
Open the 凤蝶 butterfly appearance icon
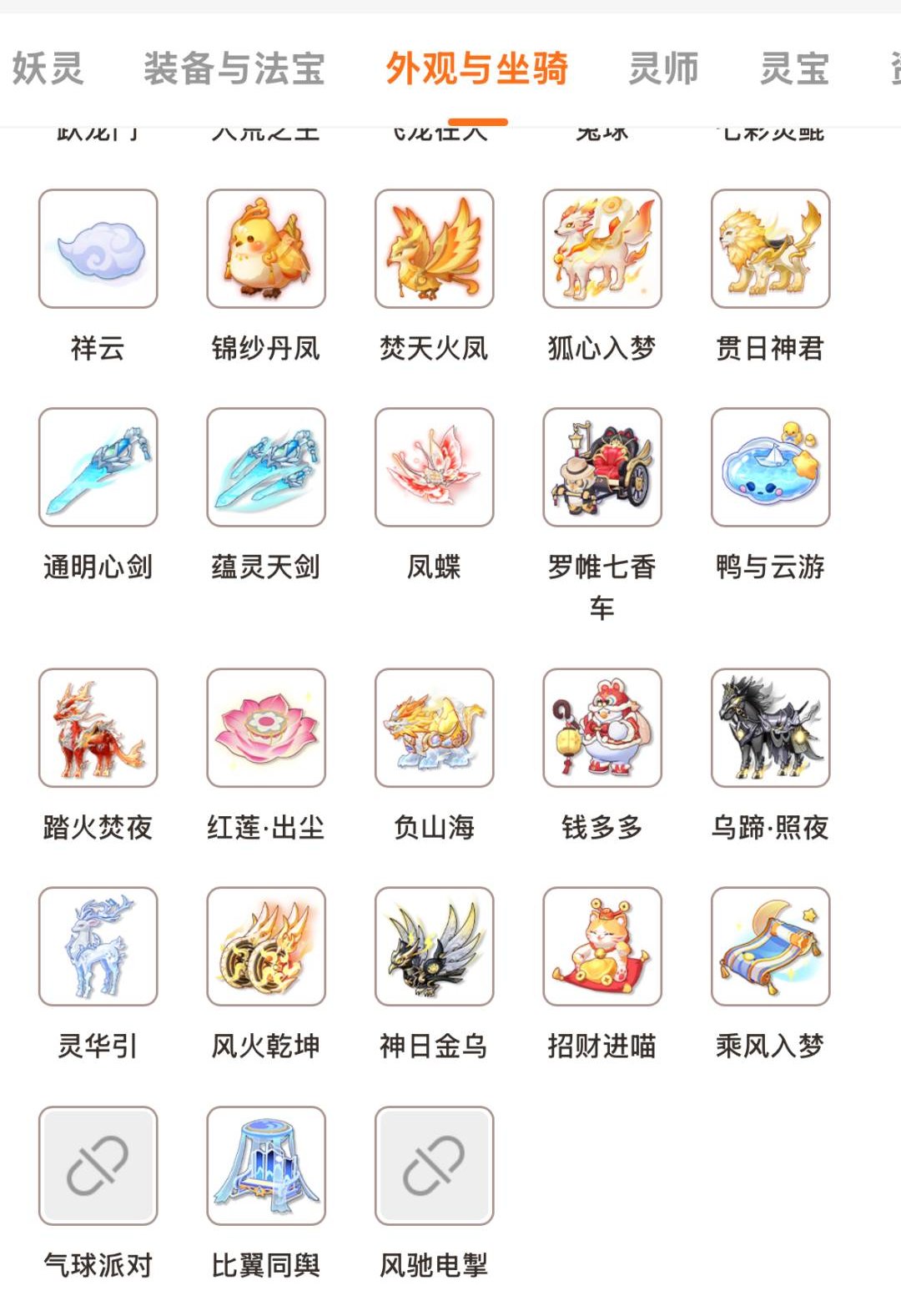click(433, 467)
